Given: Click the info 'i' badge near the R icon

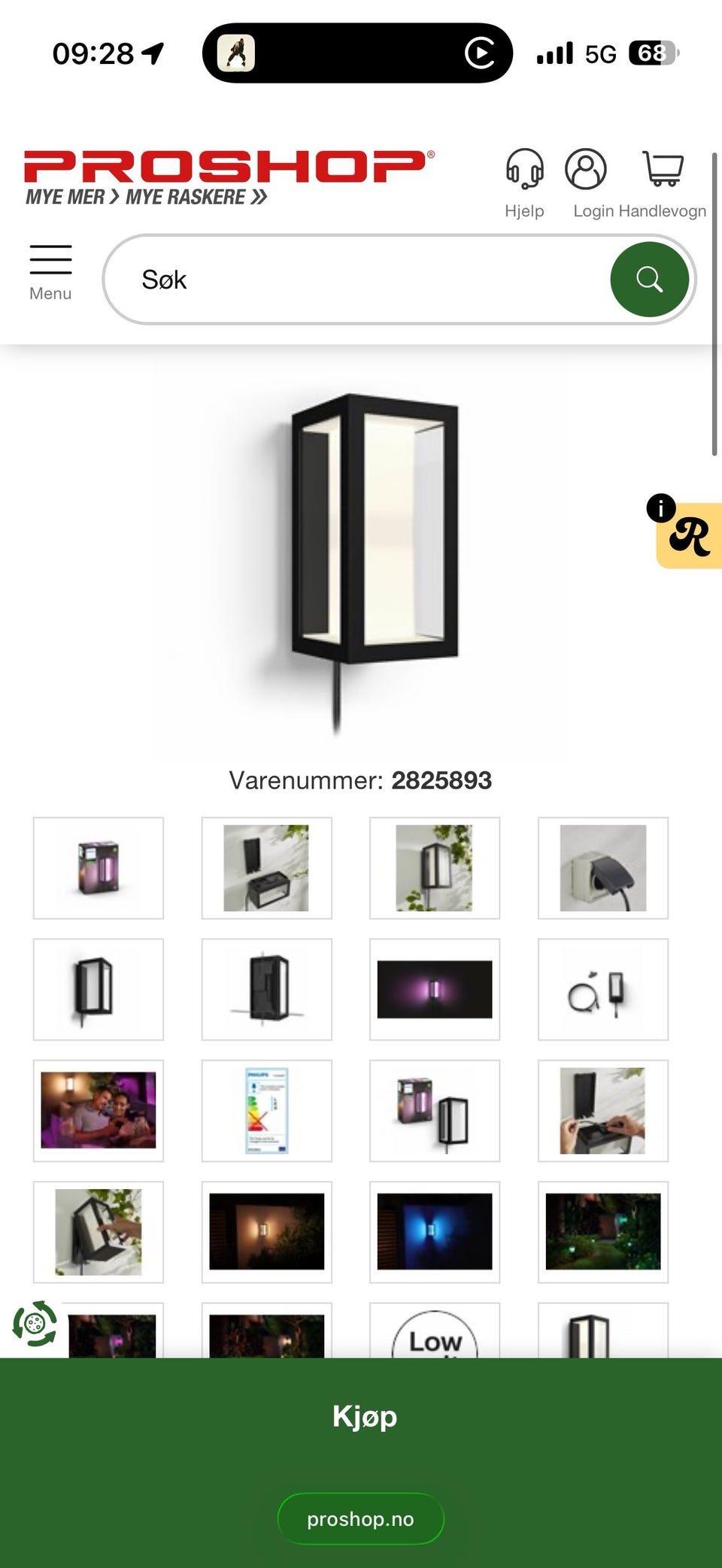Looking at the screenshot, I should point(660,509).
